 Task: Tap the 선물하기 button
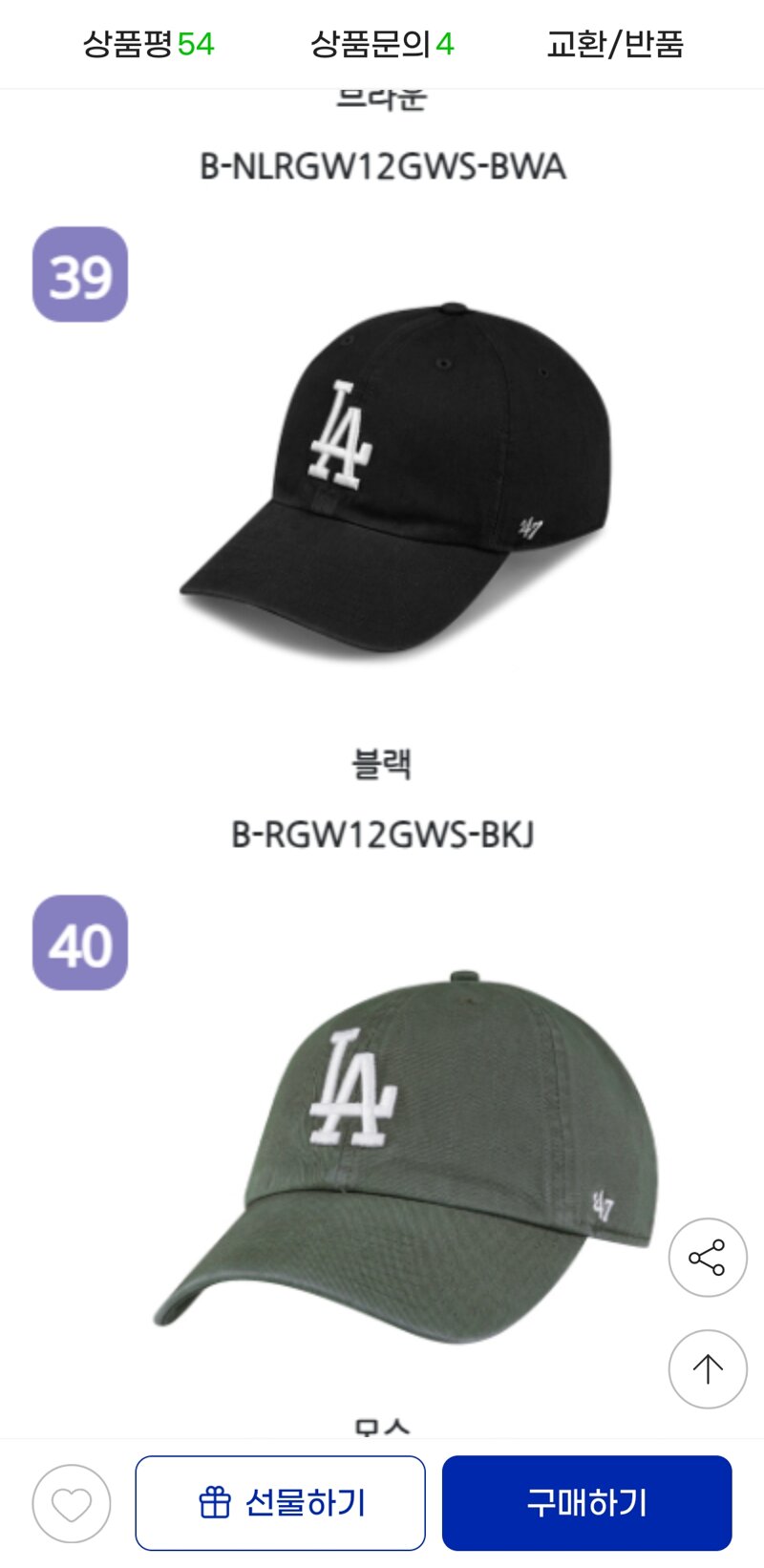pos(281,1503)
